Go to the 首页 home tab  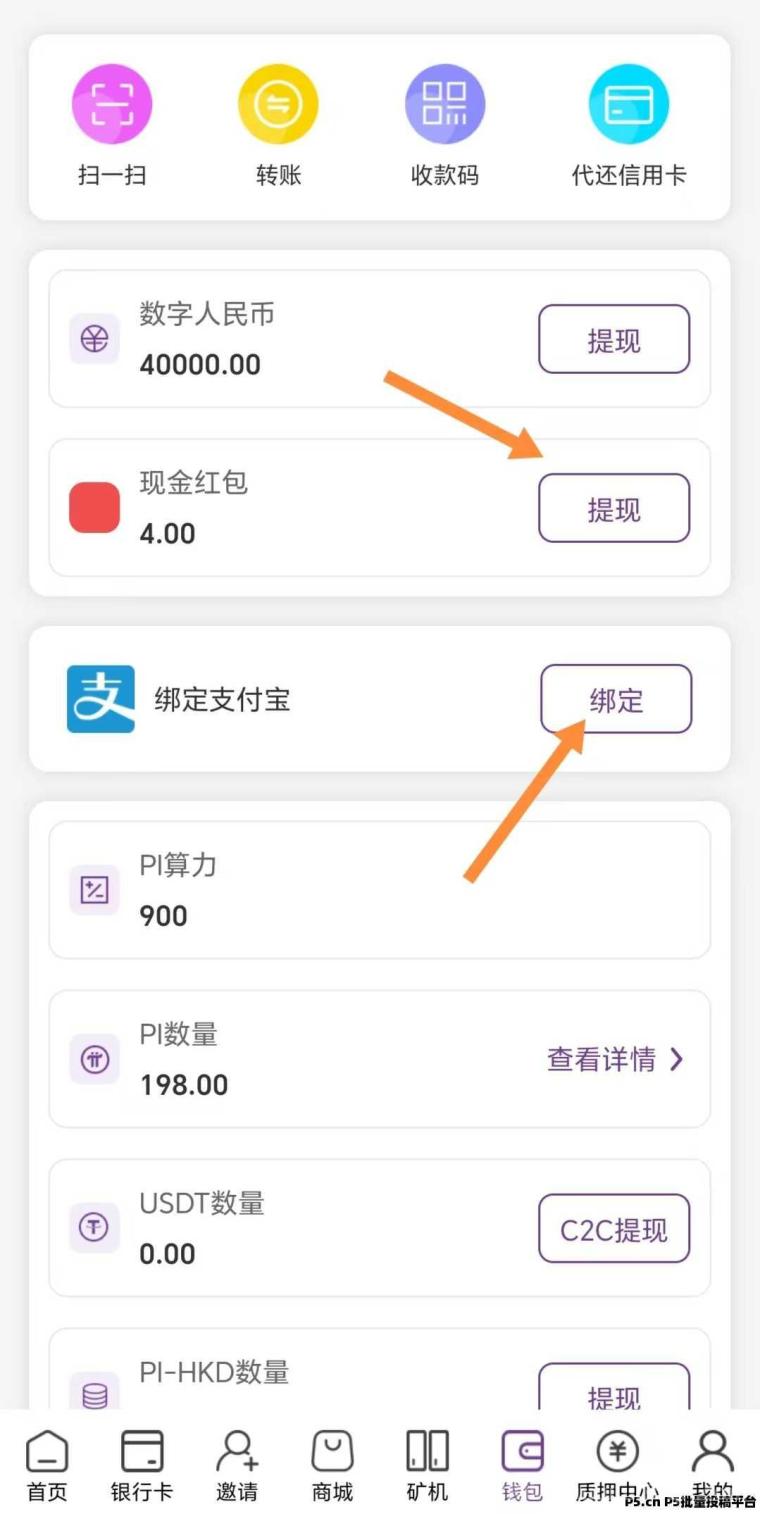[x=47, y=1466]
